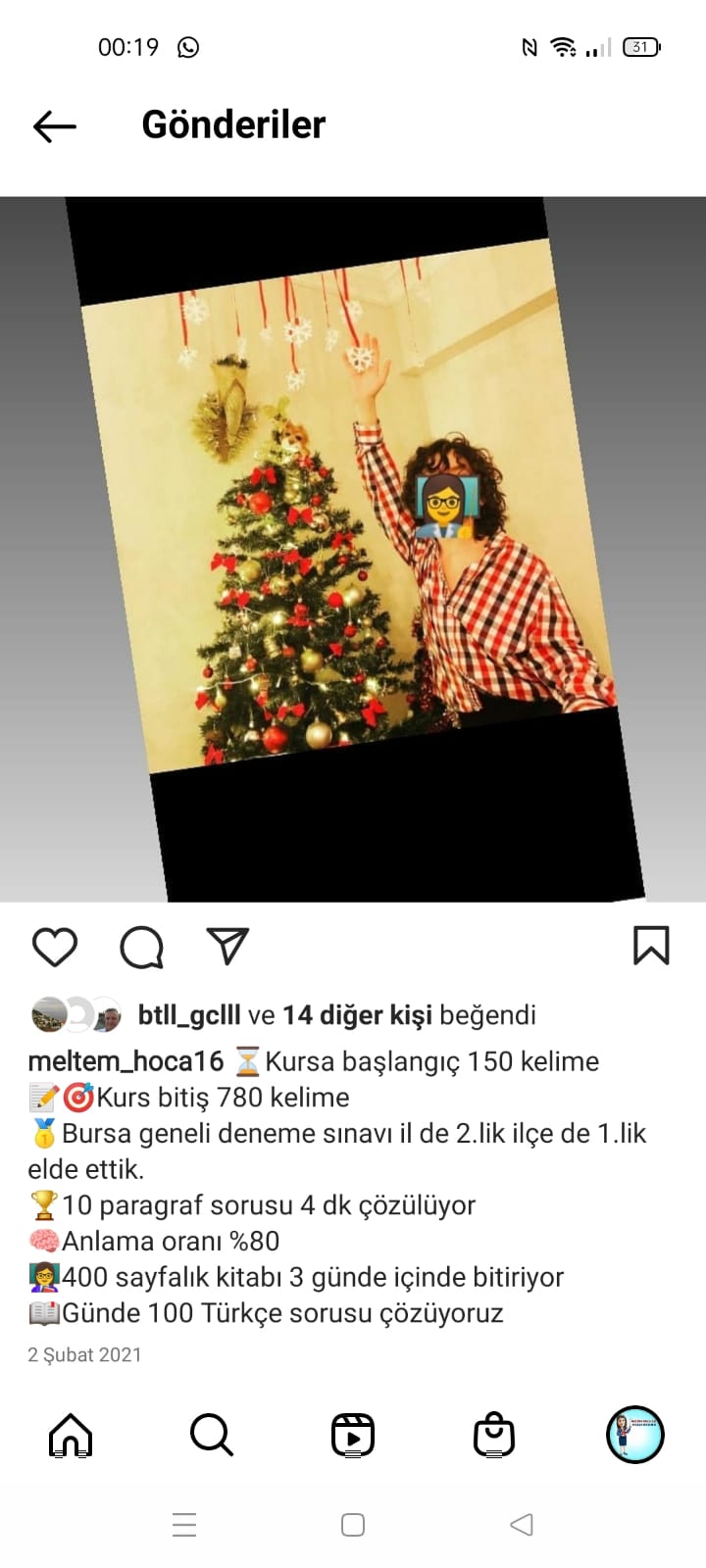This screenshot has height=1568, width=706.
Task: Open meltem_hoca16 profile from caption
Action: click(x=126, y=1061)
